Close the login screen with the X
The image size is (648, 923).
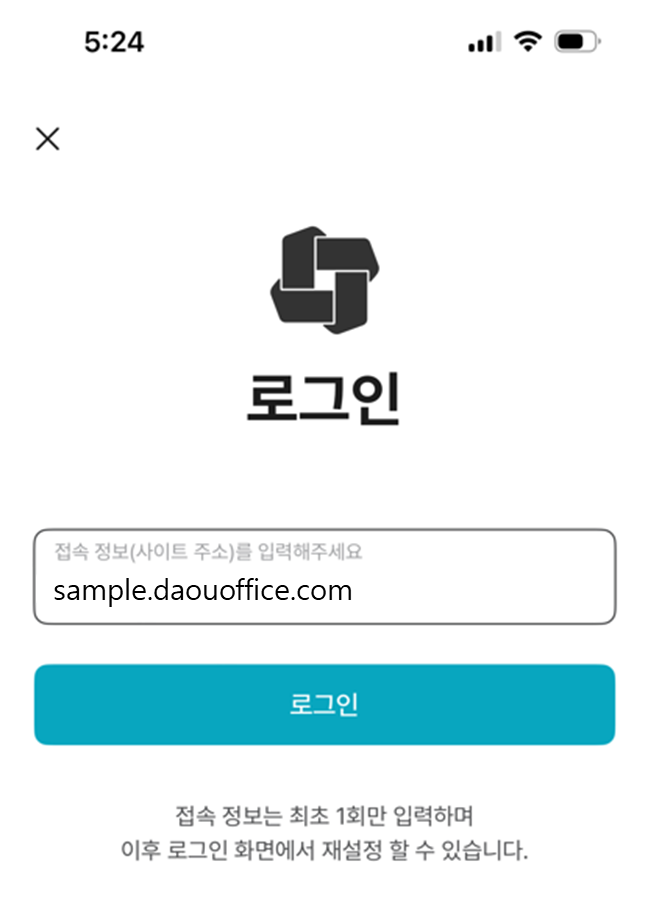[x=47, y=139]
